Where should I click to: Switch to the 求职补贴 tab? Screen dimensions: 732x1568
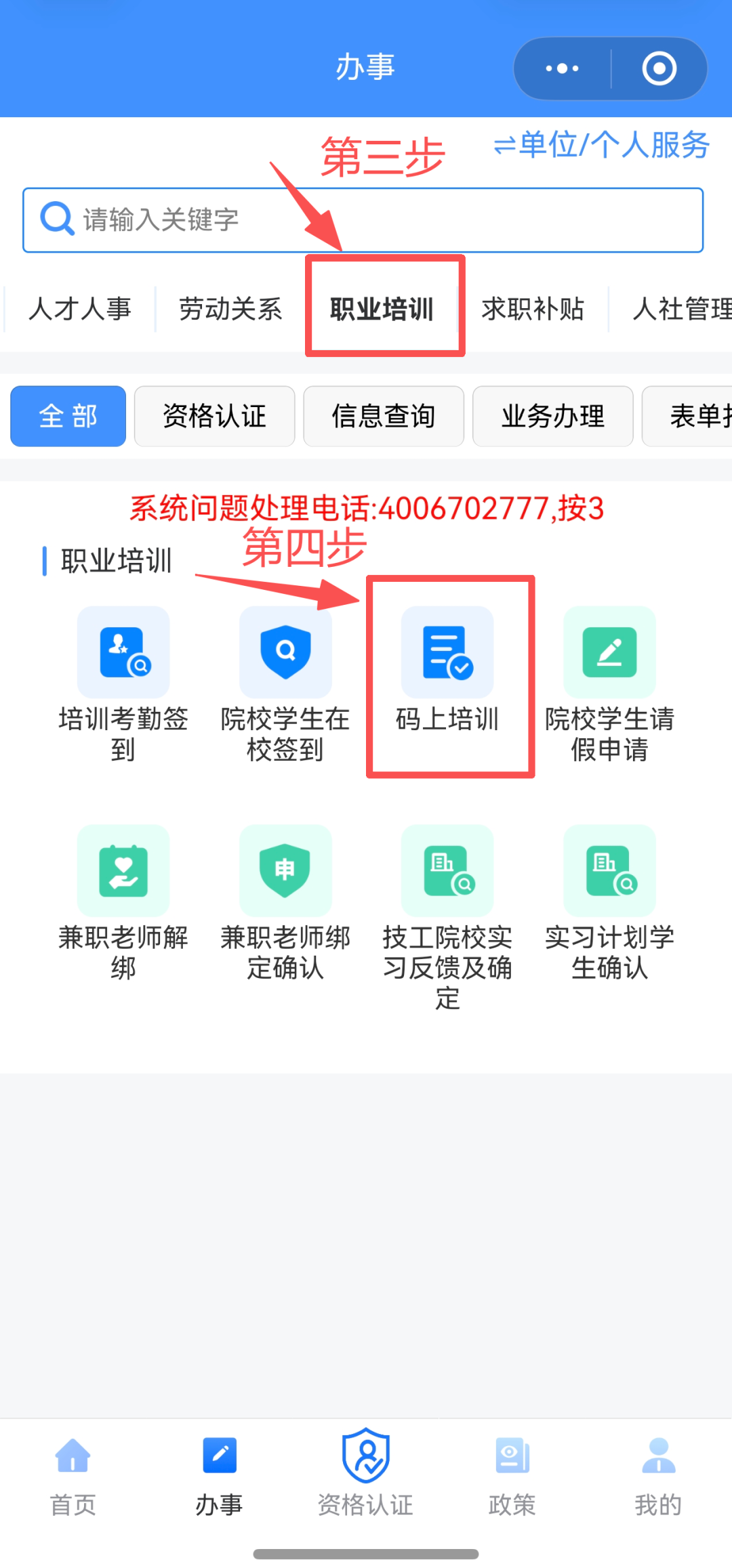click(x=533, y=309)
